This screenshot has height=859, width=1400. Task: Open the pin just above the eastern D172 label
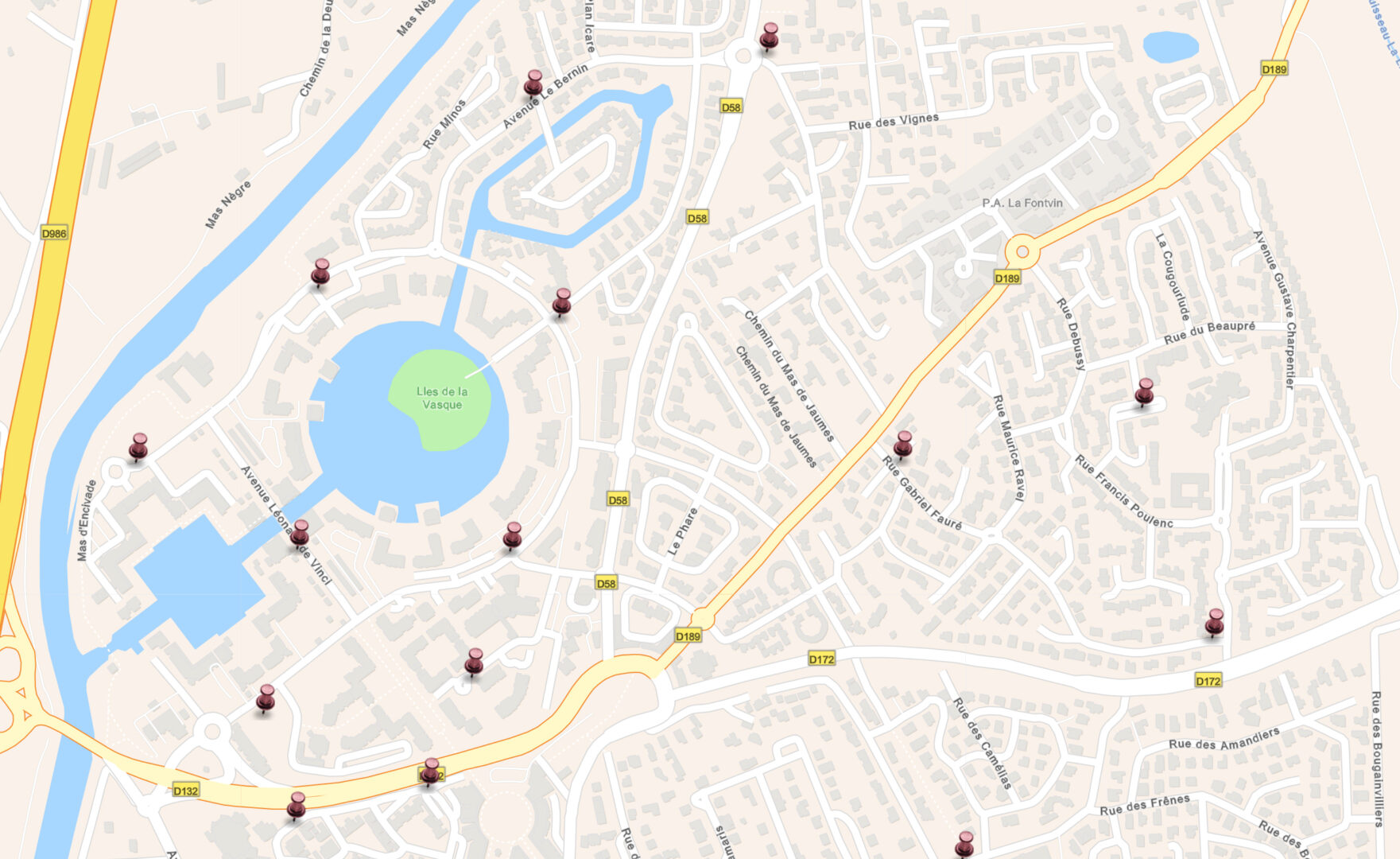click(x=1215, y=622)
